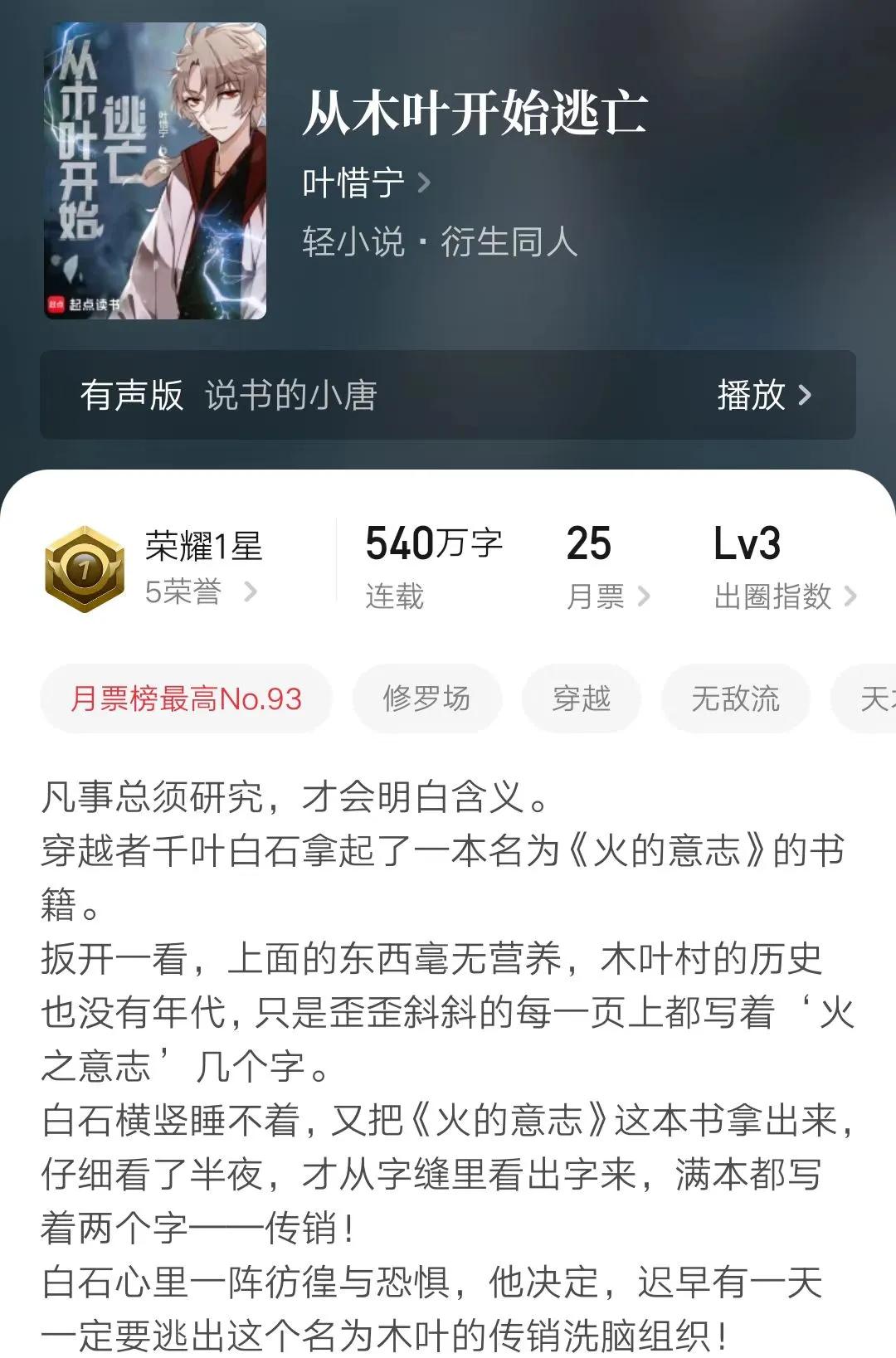The image size is (896, 1358).
Task: Tap the 月票榜最高No.93 ranking chip
Action: pyautogui.click(x=187, y=698)
